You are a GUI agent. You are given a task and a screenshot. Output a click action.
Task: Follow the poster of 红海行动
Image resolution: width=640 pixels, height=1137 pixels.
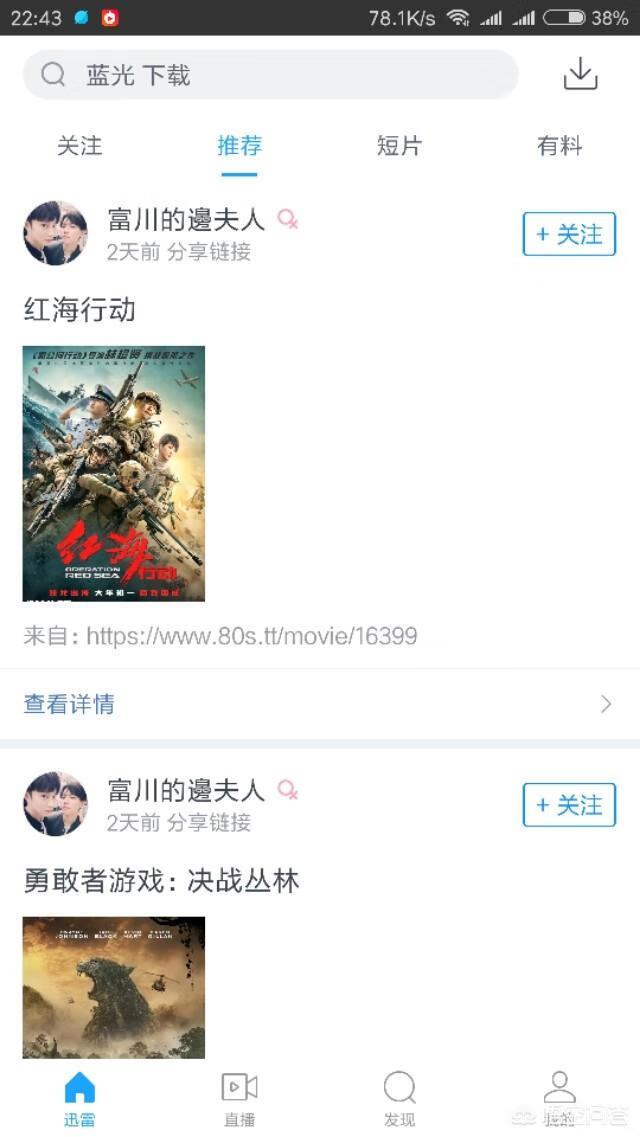(569, 234)
